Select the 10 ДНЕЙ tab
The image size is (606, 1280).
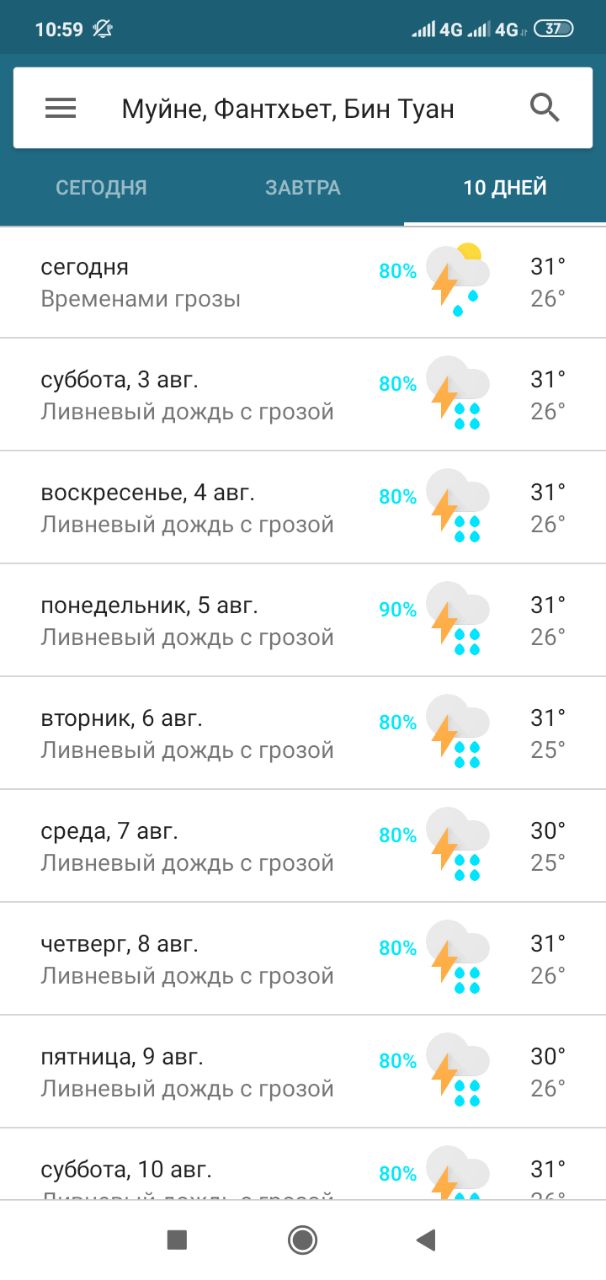point(505,188)
